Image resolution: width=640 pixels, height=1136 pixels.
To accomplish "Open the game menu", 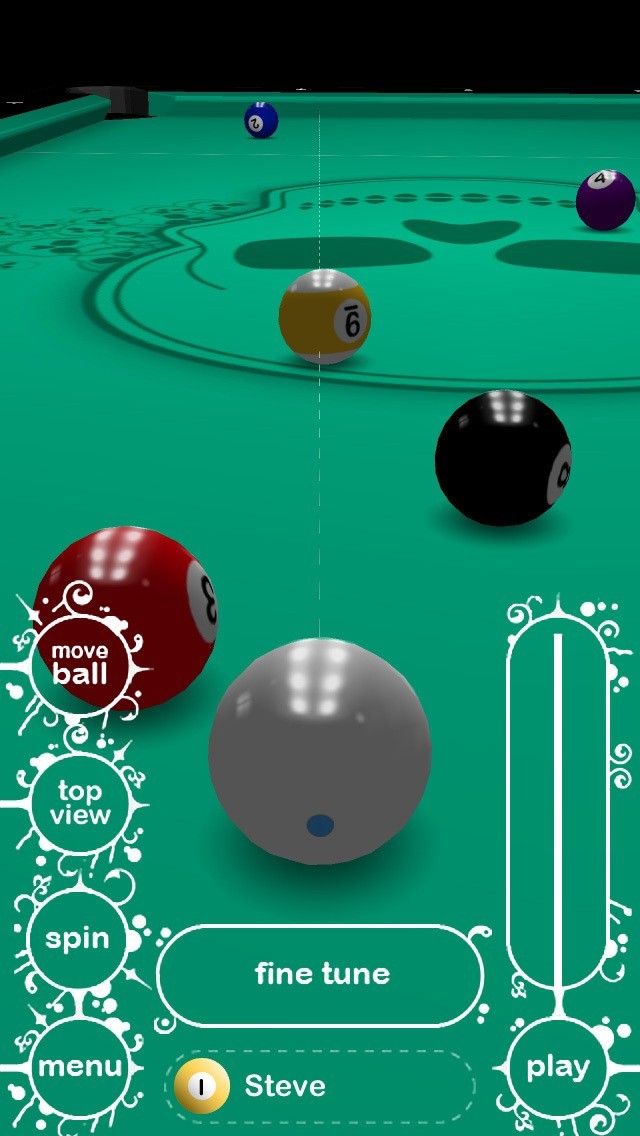I will click(x=80, y=1066).
